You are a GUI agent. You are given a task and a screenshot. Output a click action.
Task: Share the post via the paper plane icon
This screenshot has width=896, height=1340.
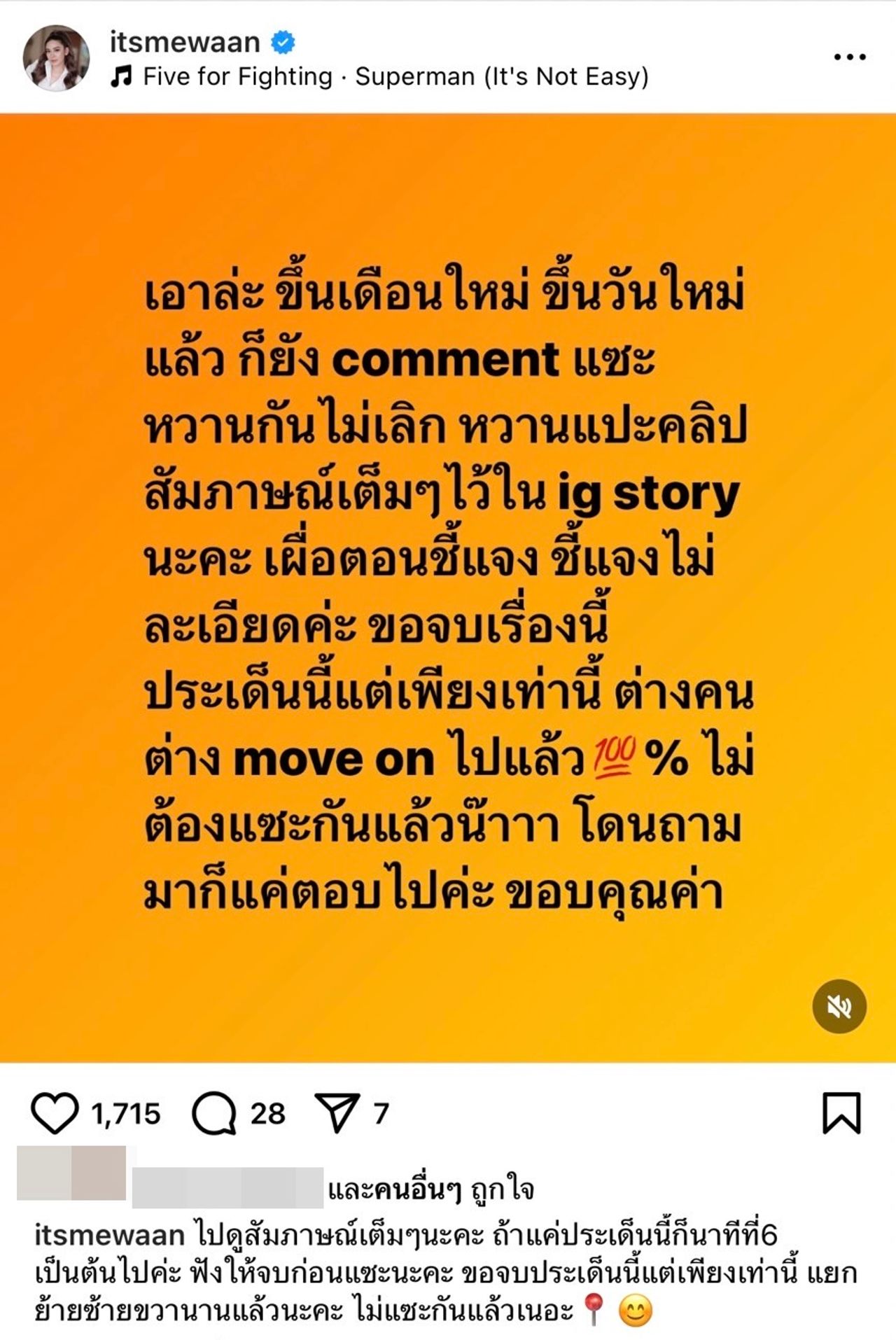[337, 1113]
